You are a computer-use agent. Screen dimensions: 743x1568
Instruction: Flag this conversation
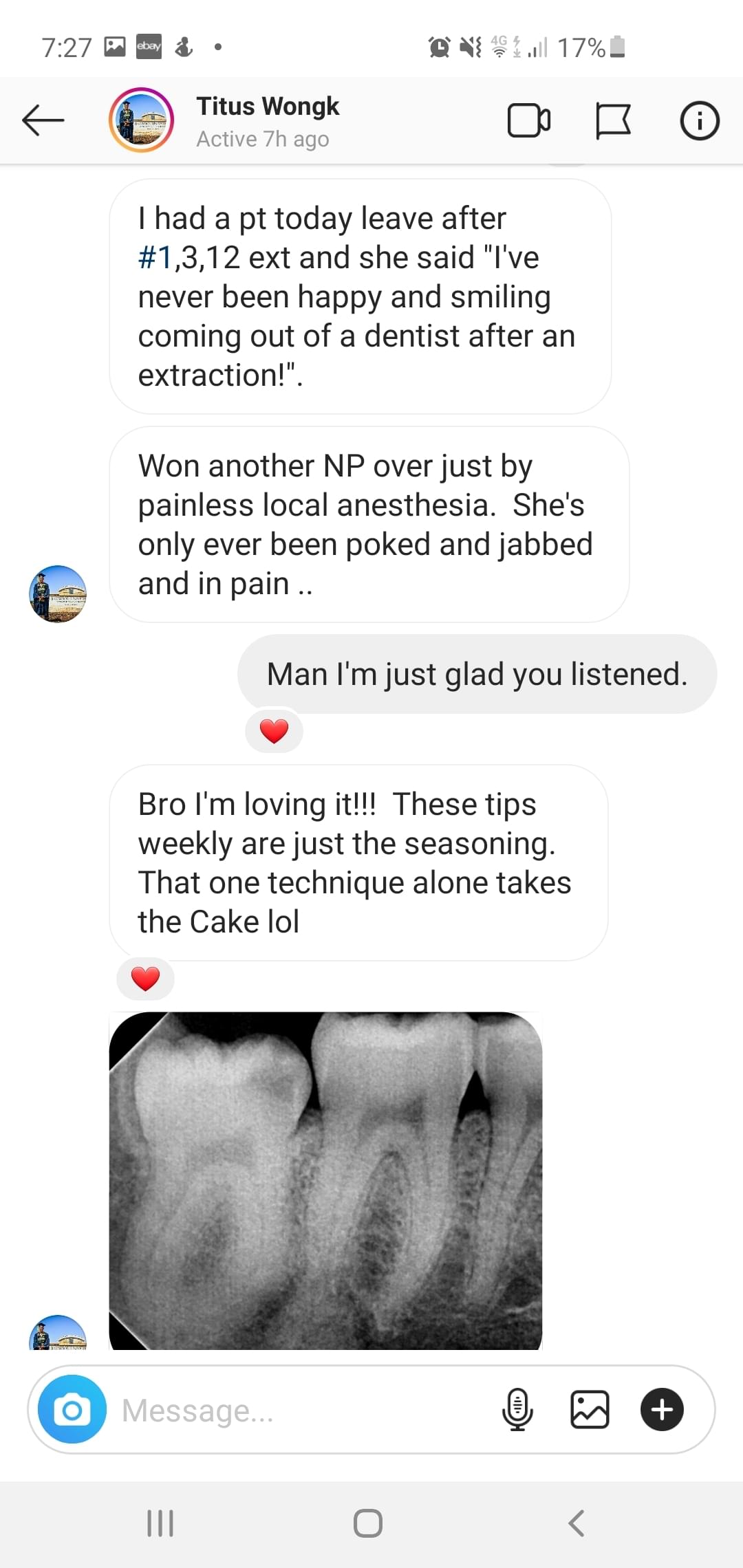click(x=612, y=121)
